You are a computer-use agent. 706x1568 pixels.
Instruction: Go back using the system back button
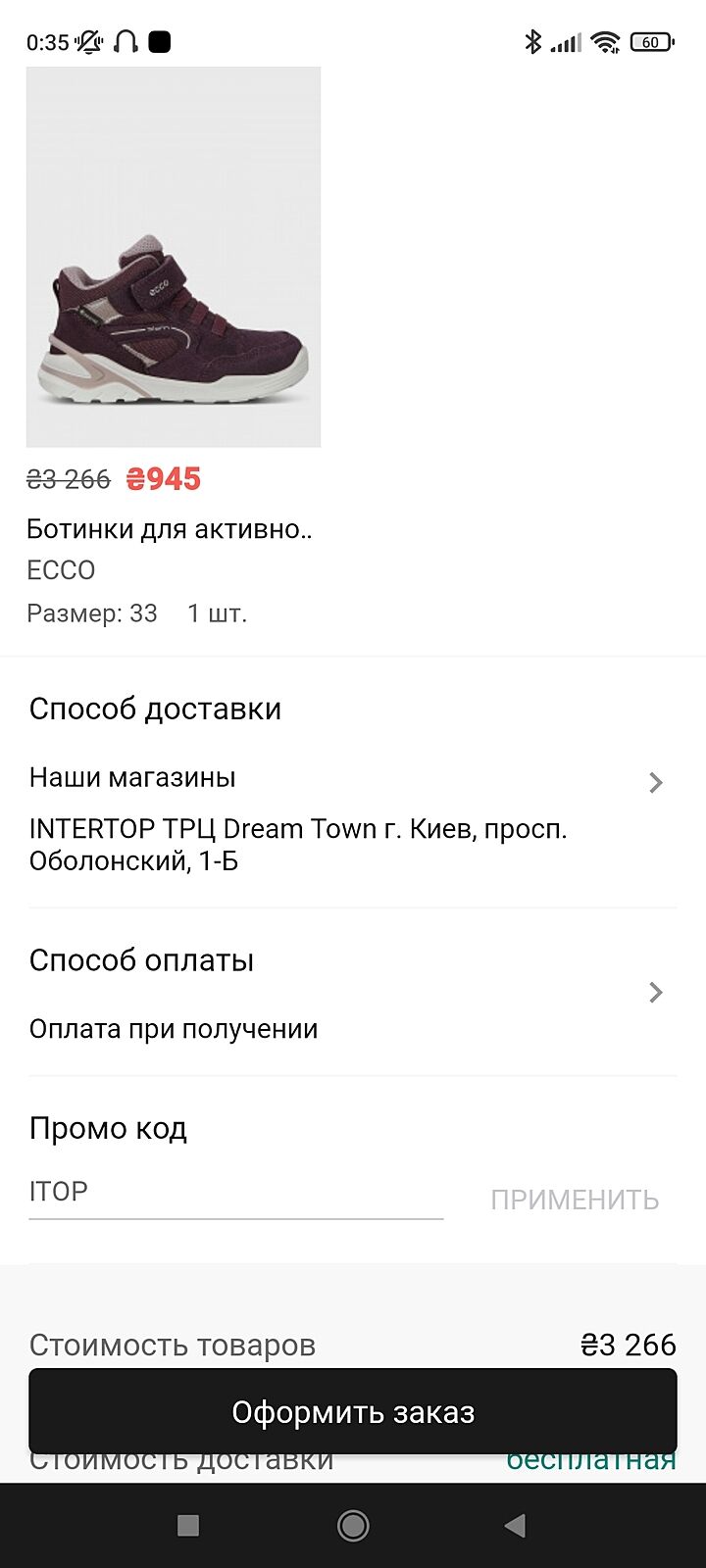click(x=515, y=1525)
